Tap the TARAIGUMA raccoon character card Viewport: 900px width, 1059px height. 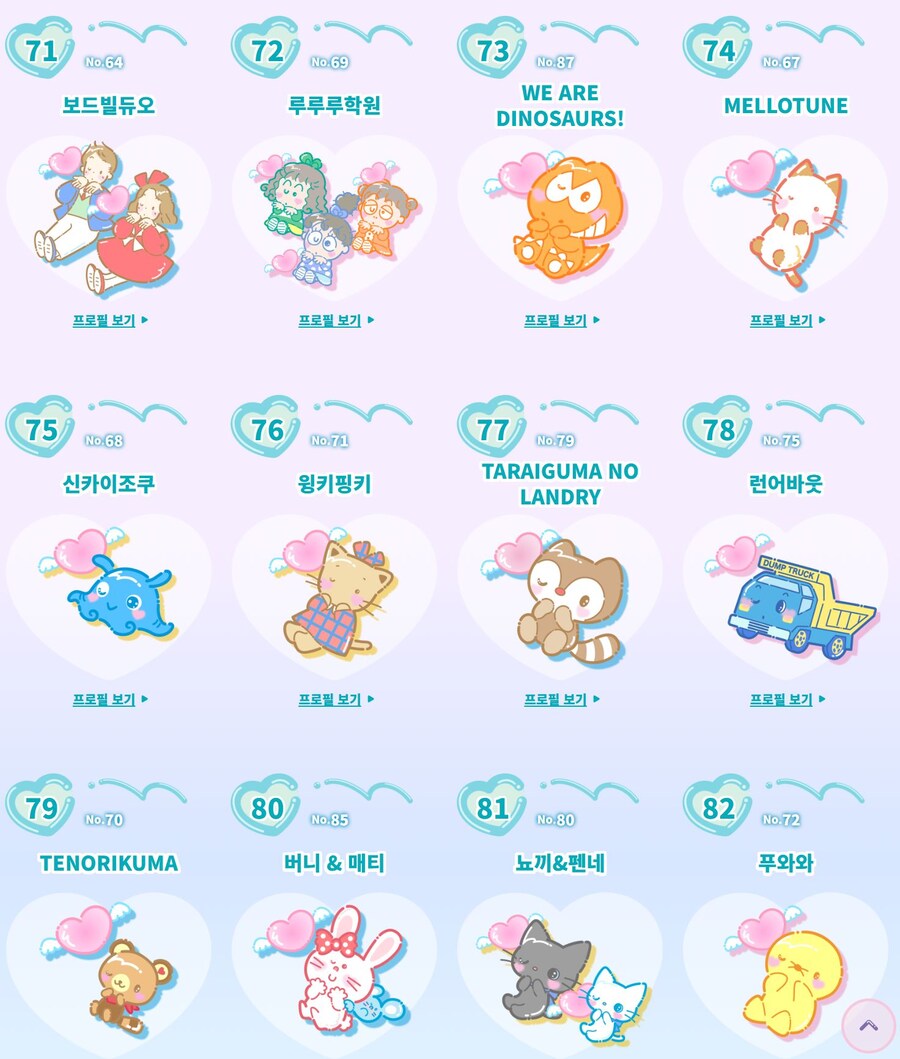coord(560,600)
